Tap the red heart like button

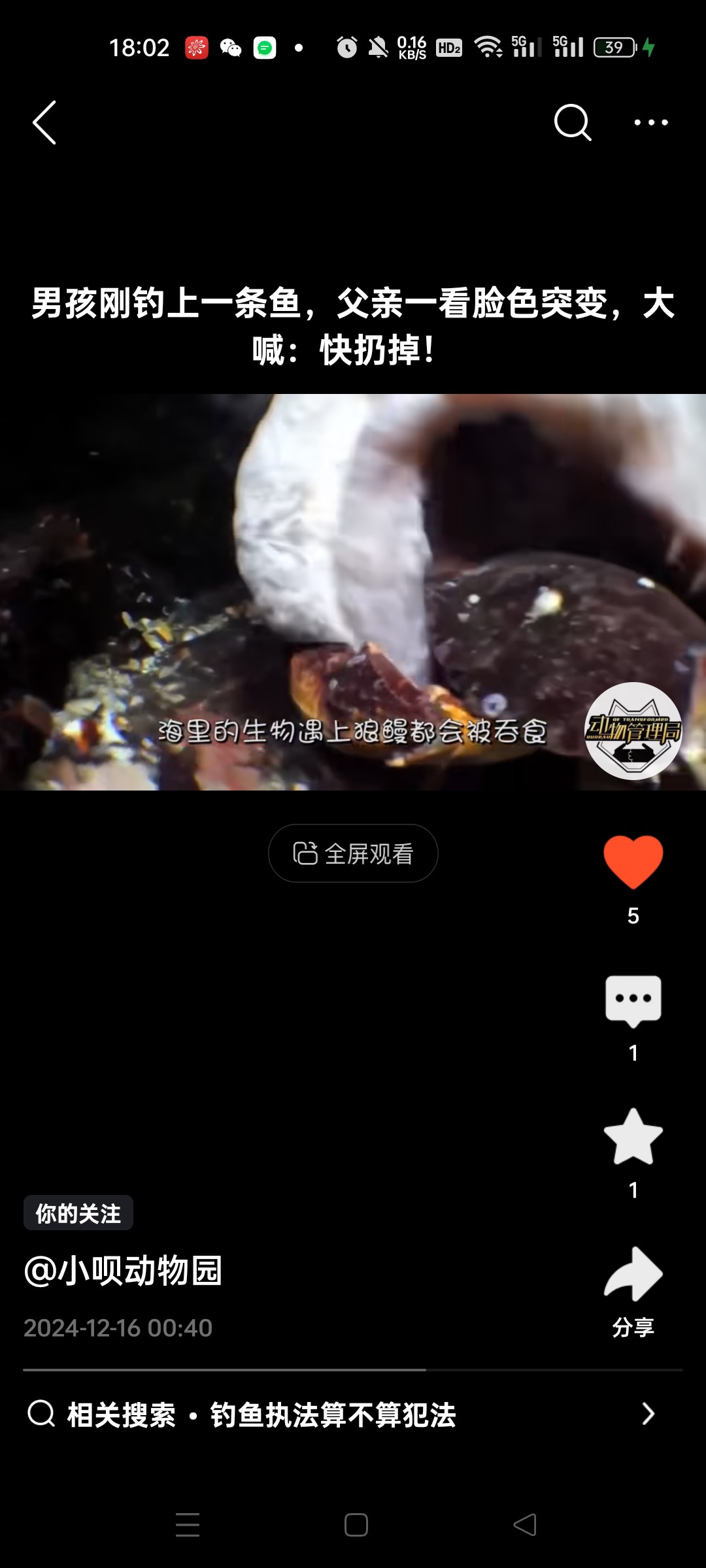click(x=633, y=862)
